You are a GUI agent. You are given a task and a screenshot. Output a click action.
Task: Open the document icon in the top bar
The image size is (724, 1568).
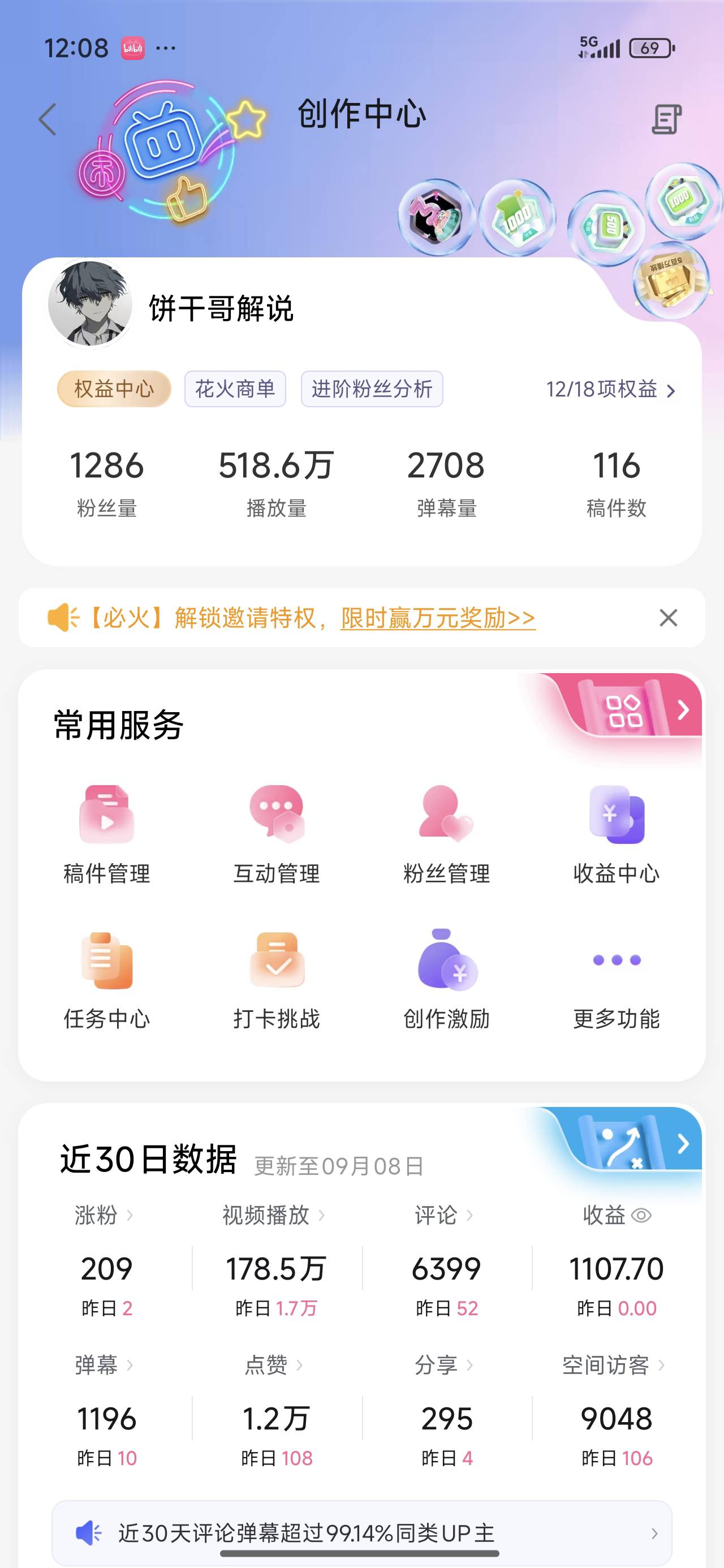667,119
